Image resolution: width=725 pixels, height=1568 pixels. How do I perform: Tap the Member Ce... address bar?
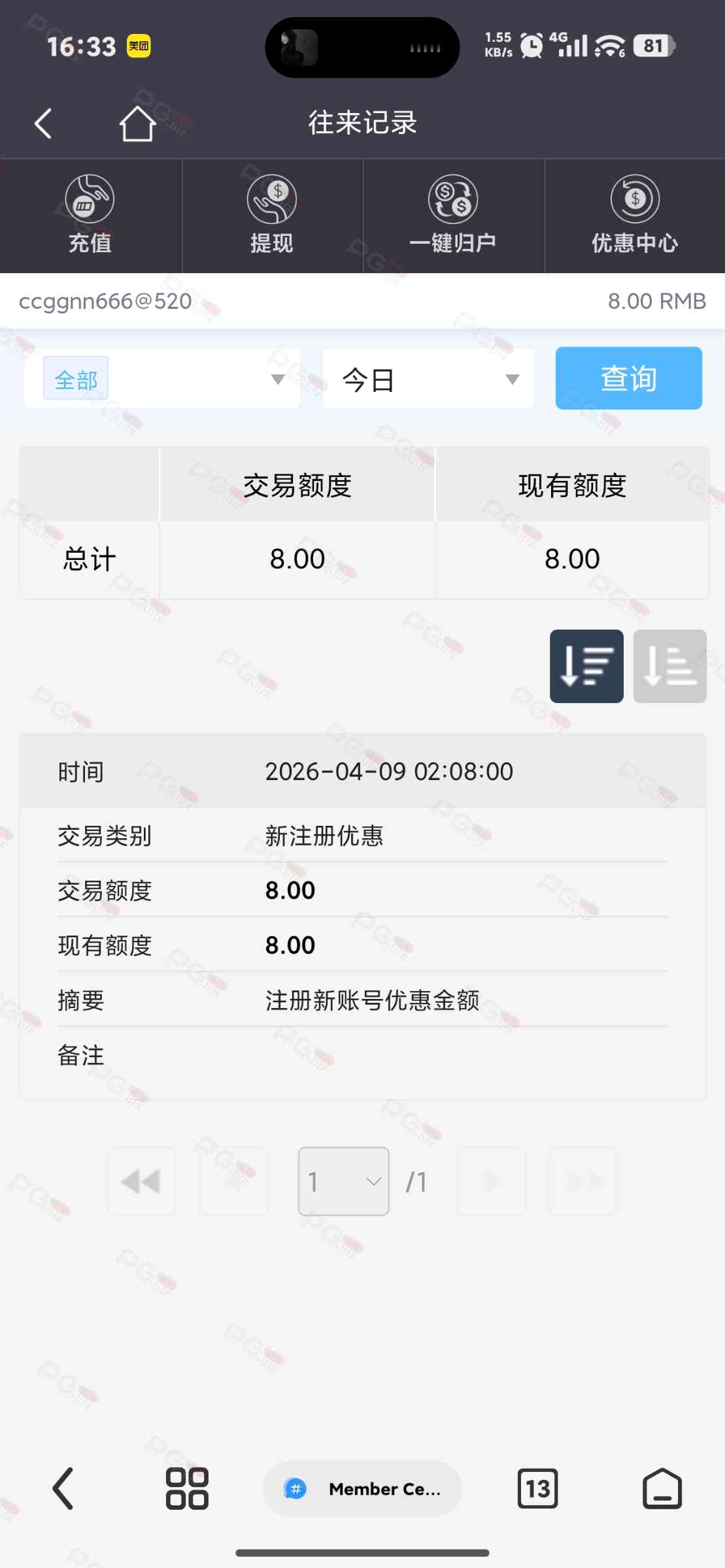tap(363, 1489)
